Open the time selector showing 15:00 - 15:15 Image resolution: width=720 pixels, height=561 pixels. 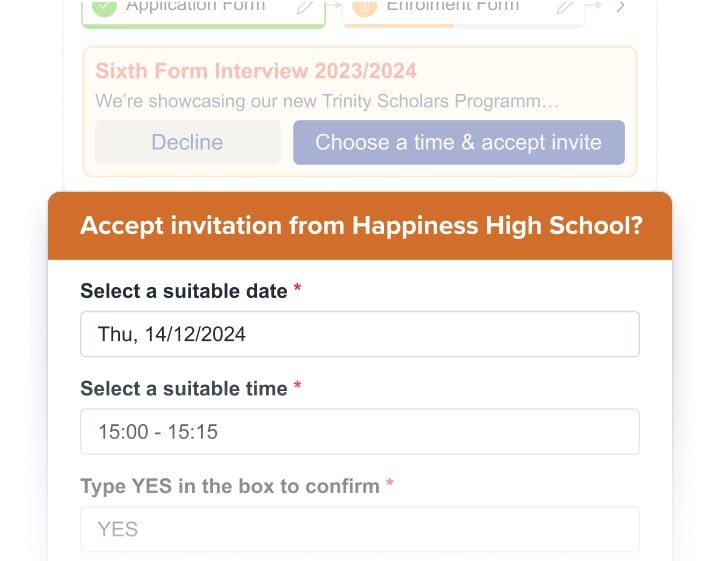point(360,432)
